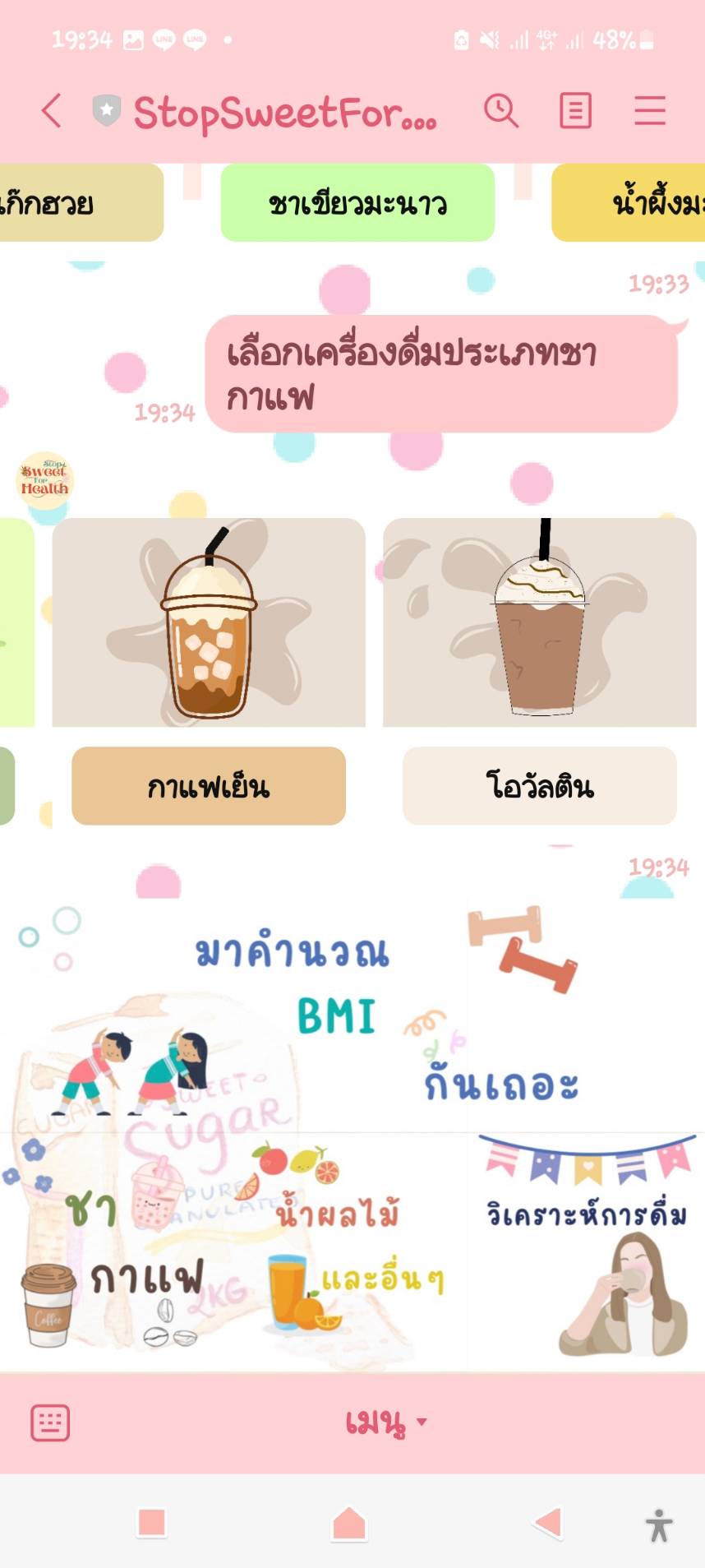
Task: Select the กาแฟเย็น button
Action: [x=209, y=786]
